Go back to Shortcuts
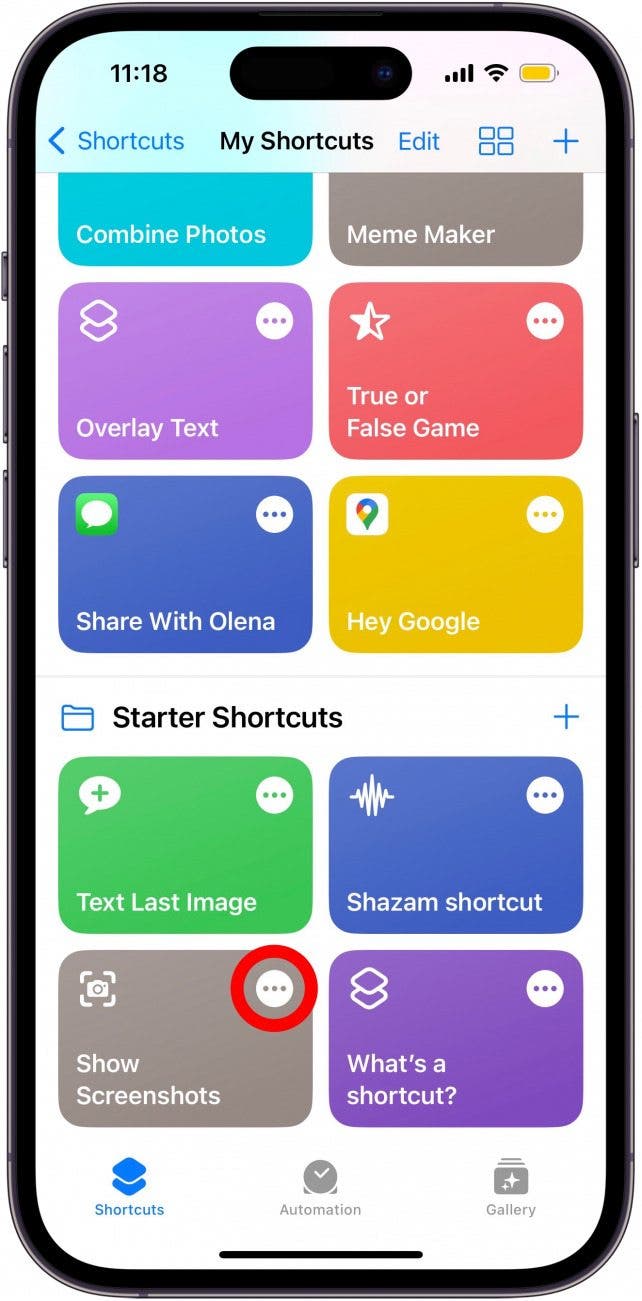 coord(118,141)
